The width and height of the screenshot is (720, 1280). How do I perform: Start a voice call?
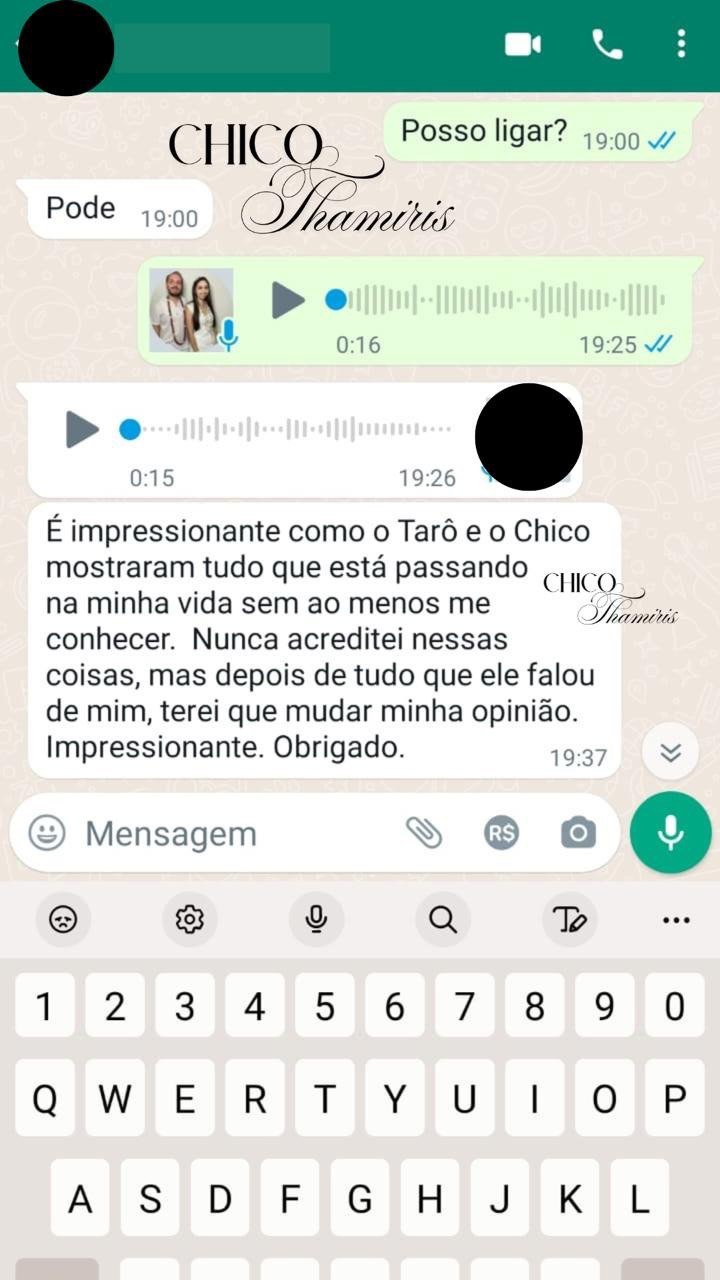tap(606, 44)
